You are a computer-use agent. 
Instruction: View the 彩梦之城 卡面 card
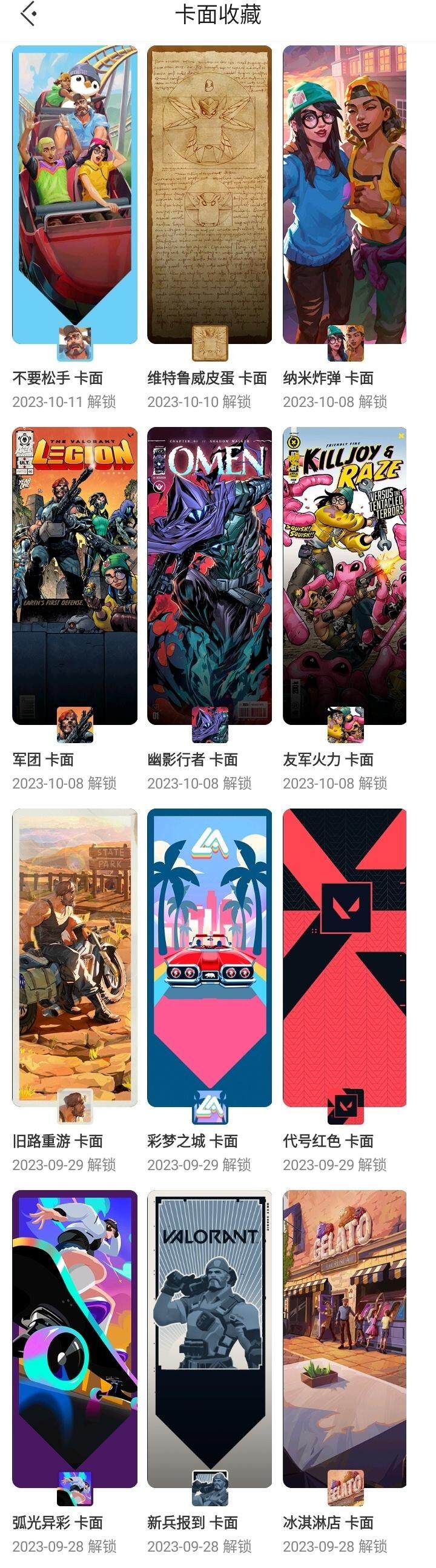(210, 957)
